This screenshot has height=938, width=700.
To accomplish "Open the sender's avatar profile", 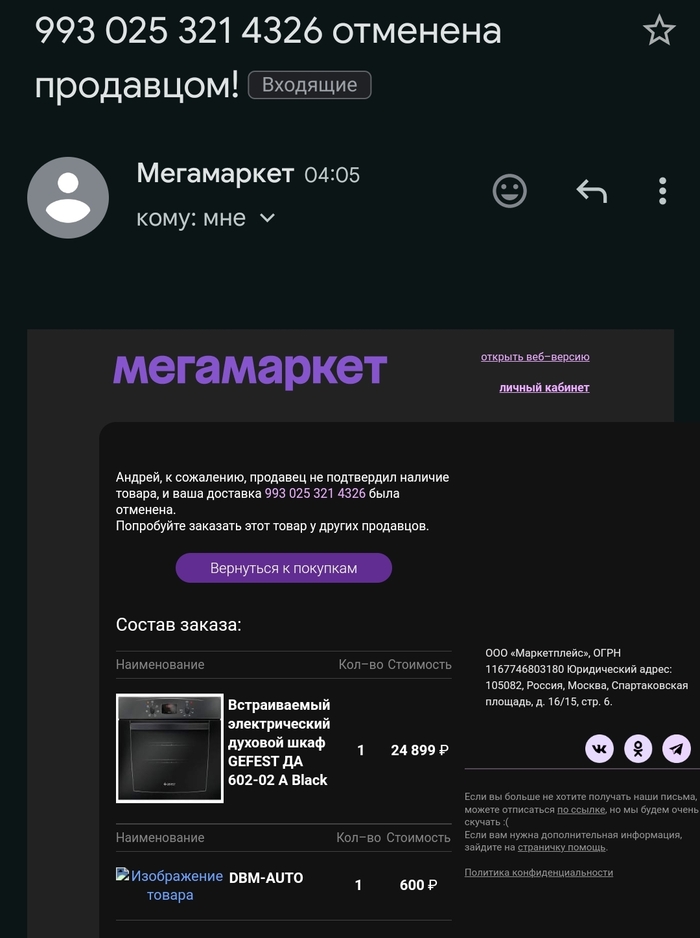I will click(68, 197).
